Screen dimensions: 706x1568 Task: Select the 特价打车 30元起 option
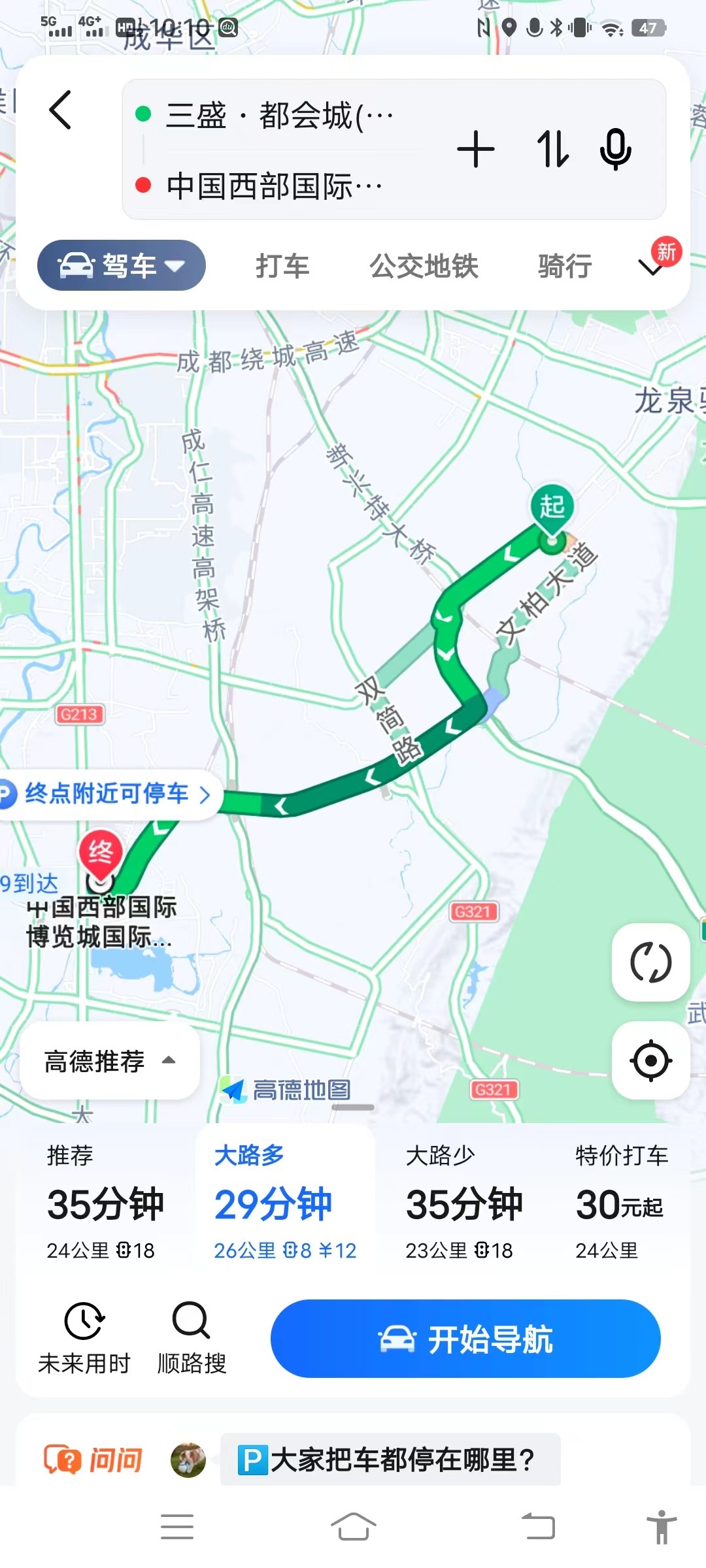pyautogui.click(x=621, y=1203)
